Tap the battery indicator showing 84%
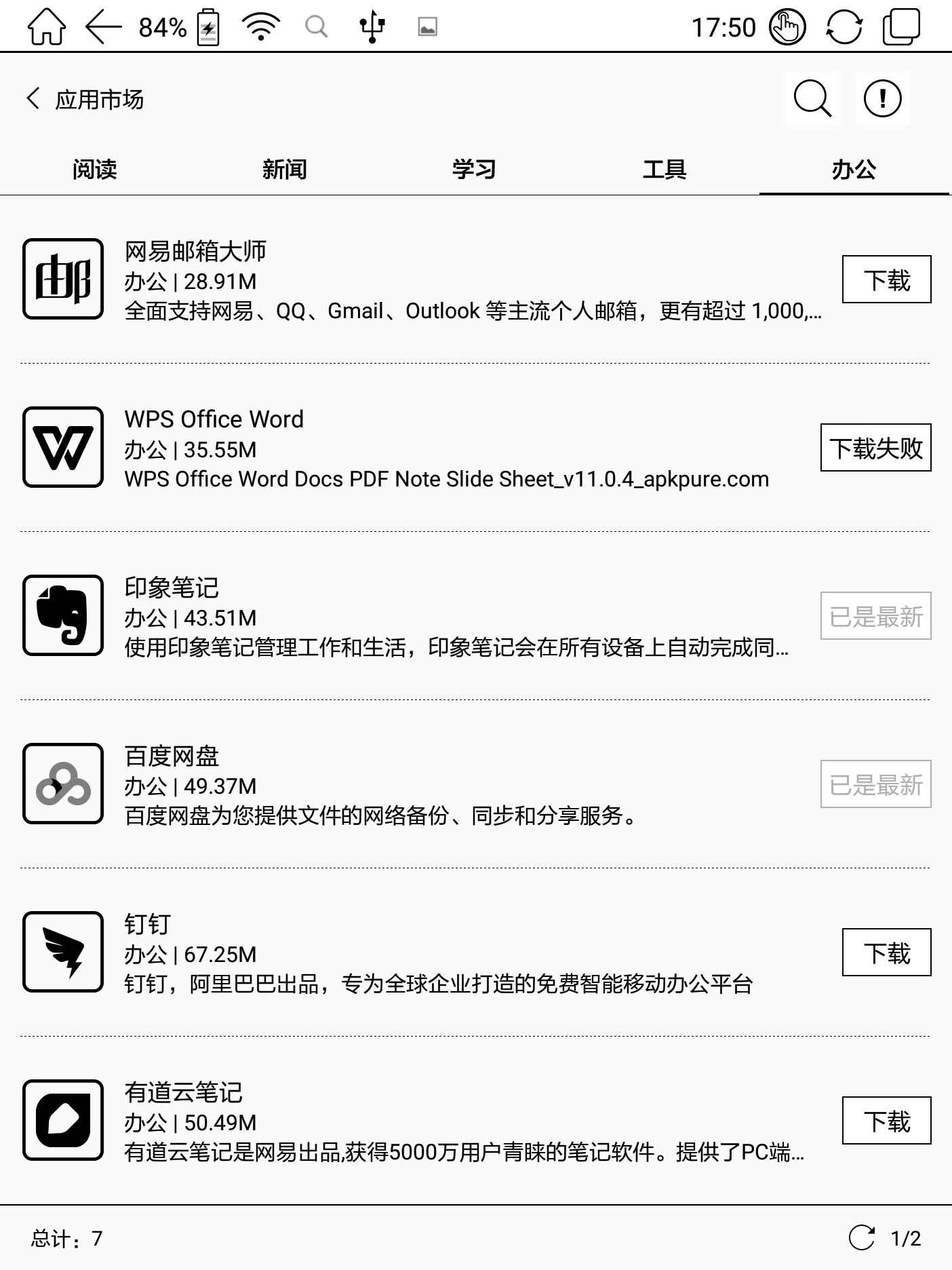Viewport: 952px width, 1270px height. pos(207,26)
